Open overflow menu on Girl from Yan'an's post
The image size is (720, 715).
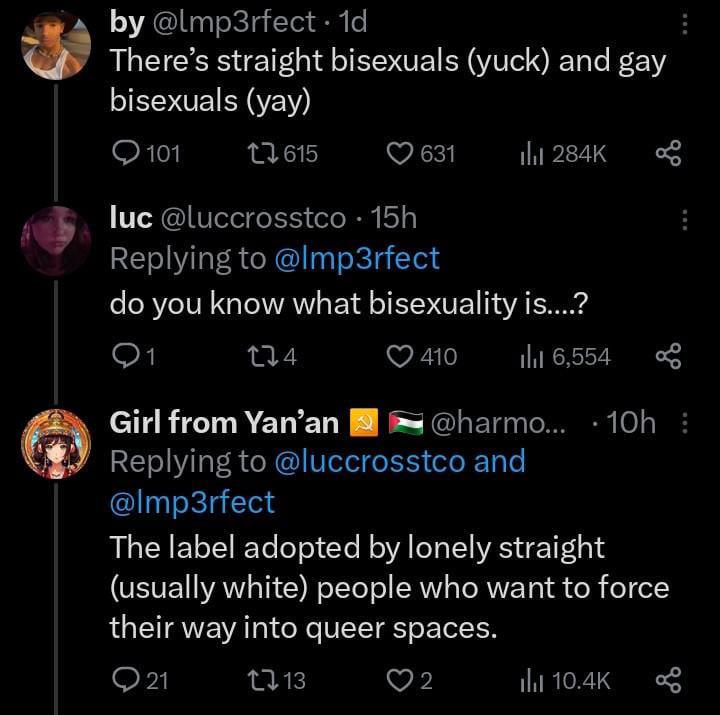click(685, 424)
